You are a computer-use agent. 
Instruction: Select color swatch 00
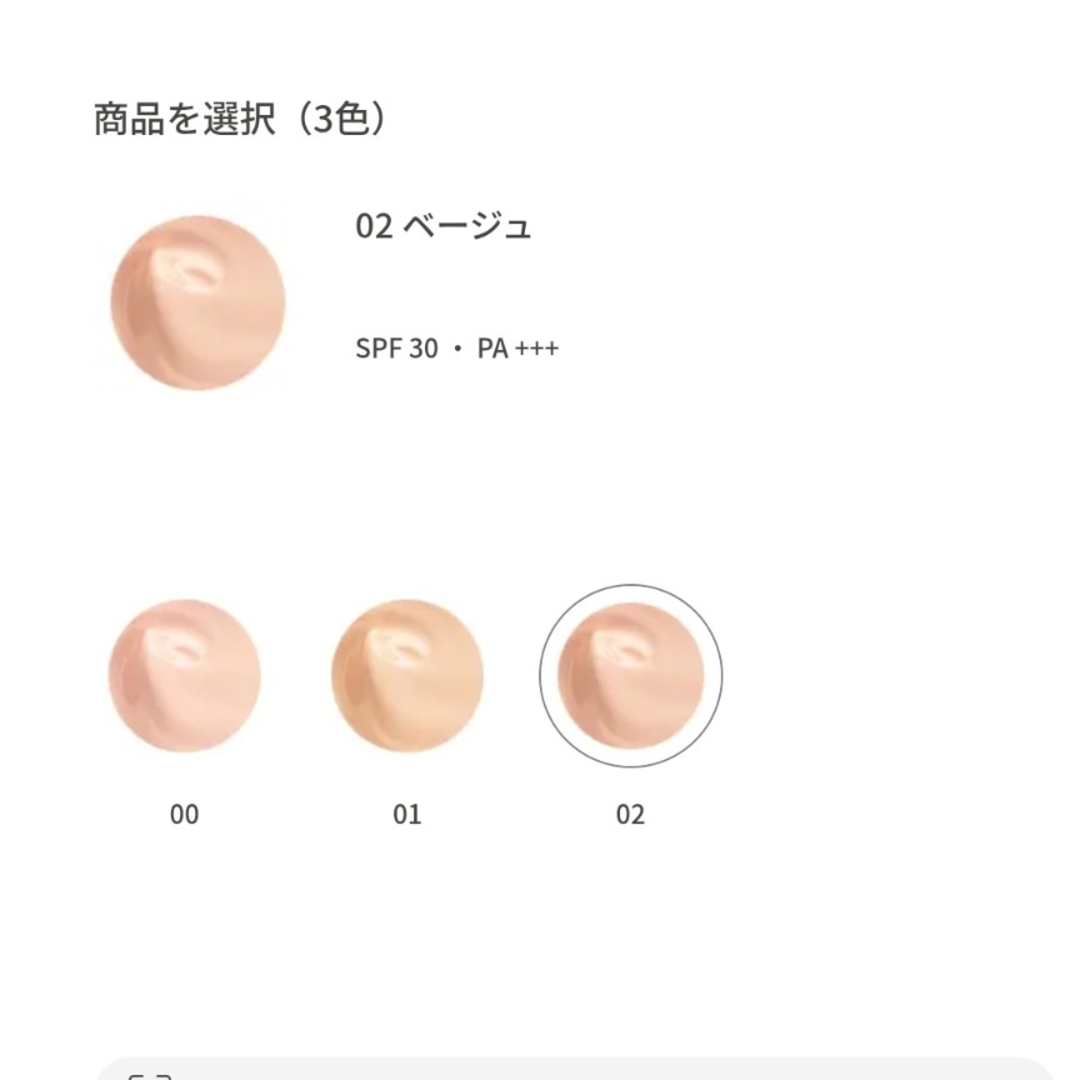pyautogui.click(x=185, y=676)
